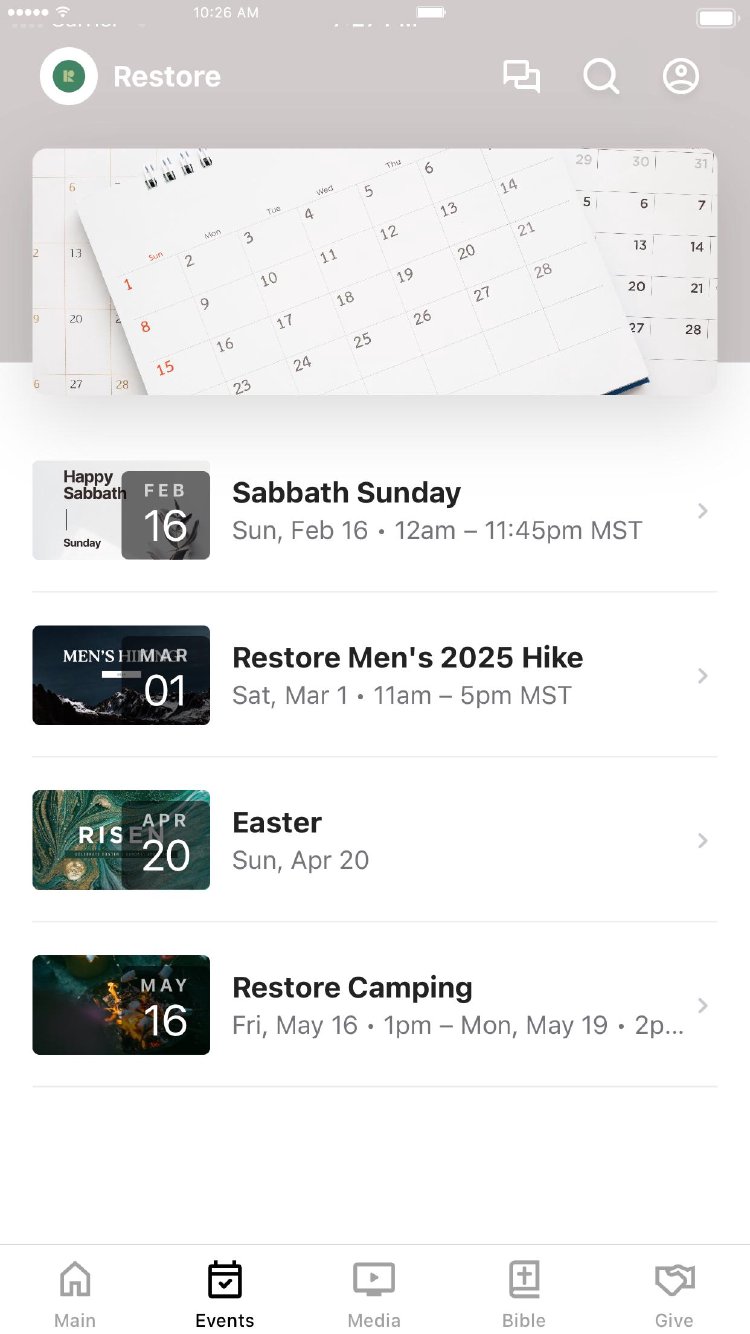Open the Sabbath Sunday event

(x=374, y=511)
